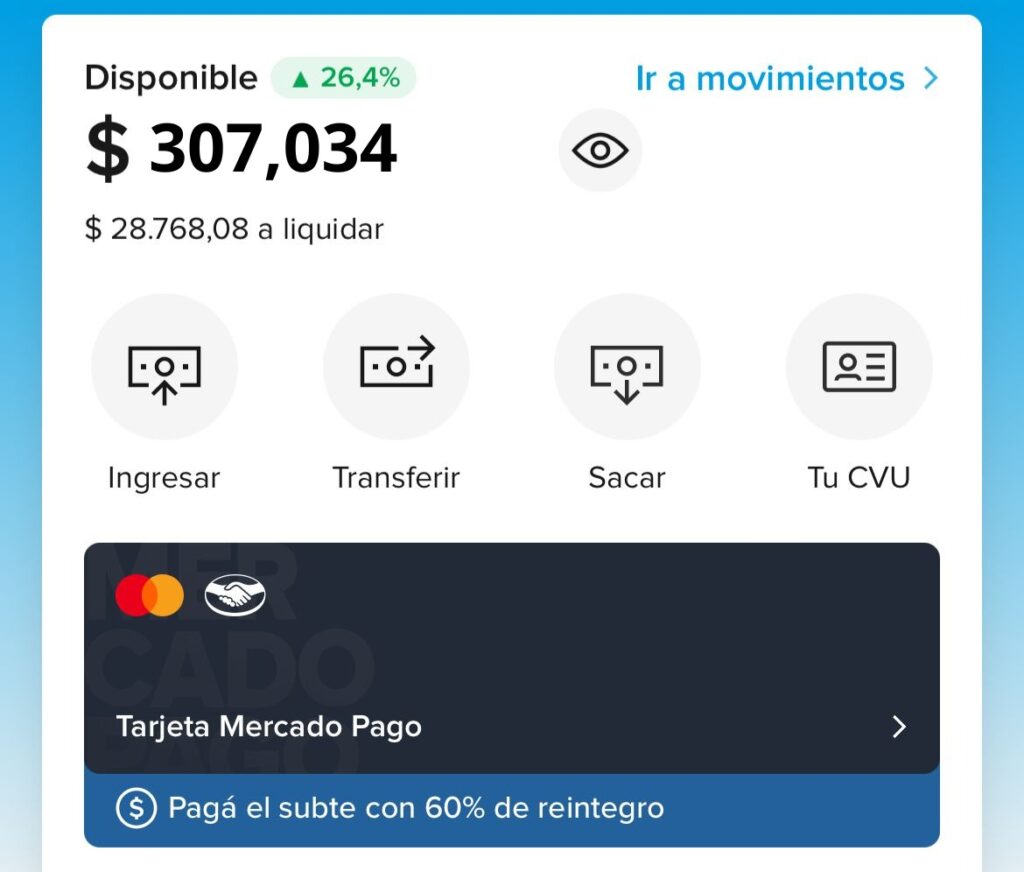View Tu CVU details
1024x872 pixels.
(859, 368)
